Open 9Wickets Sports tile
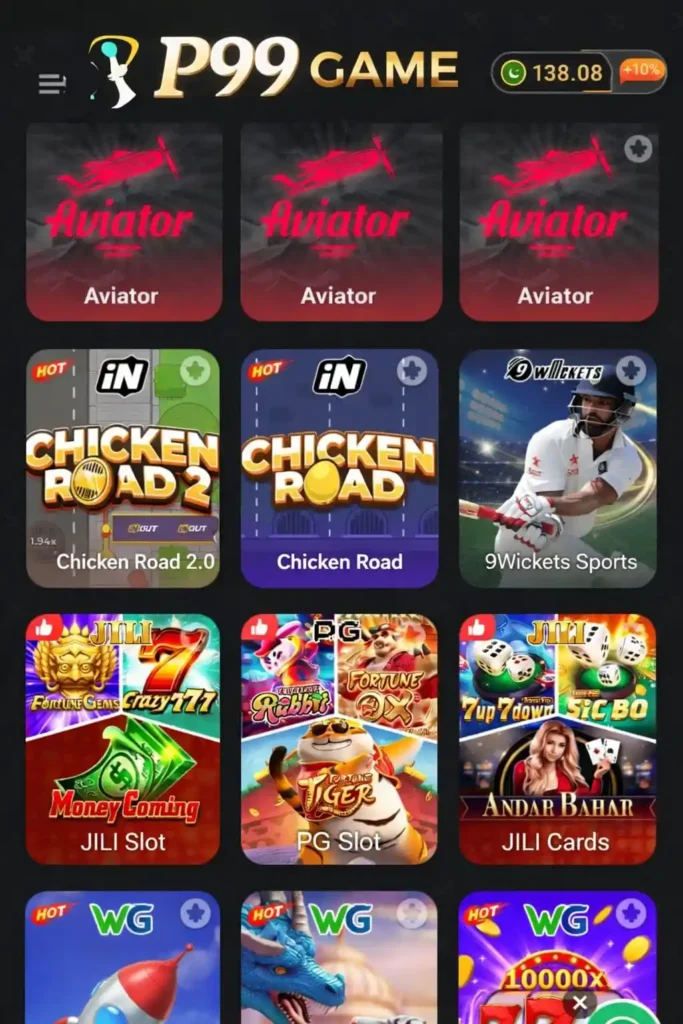The width and height of the screenshot is (683, 1024). pyautogui.click(x=557, y=468)
